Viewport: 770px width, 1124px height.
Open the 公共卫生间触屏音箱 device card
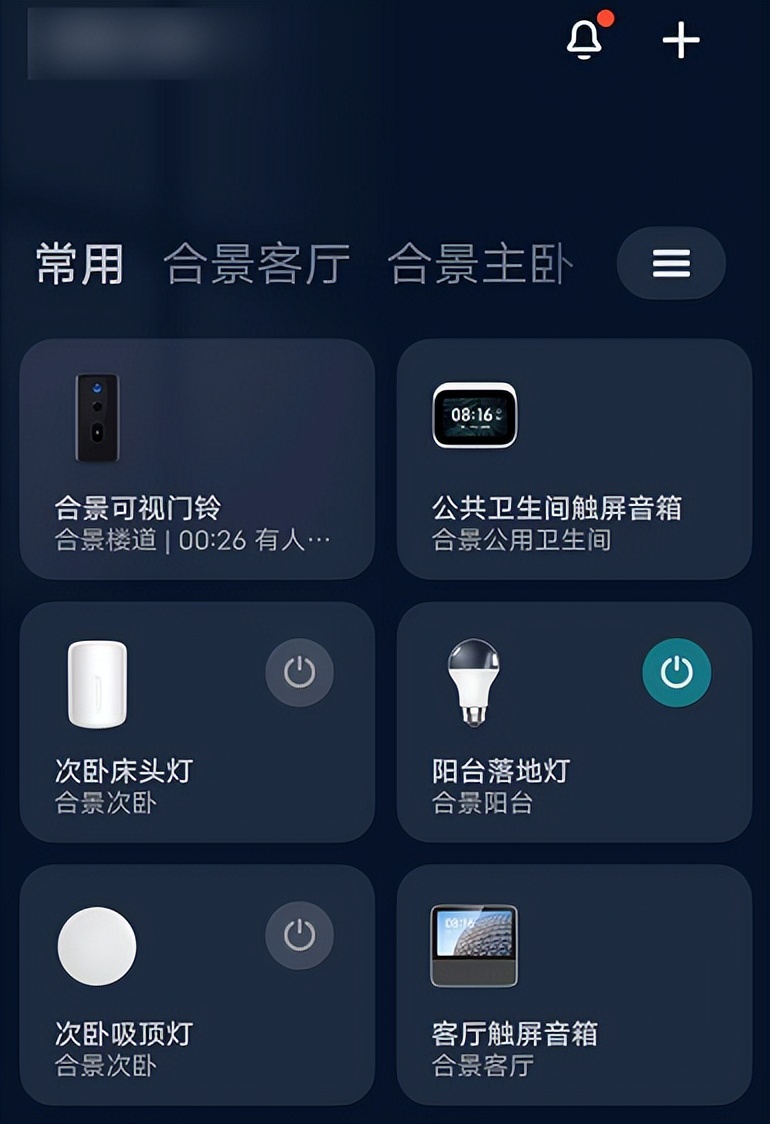pos(573,460)
